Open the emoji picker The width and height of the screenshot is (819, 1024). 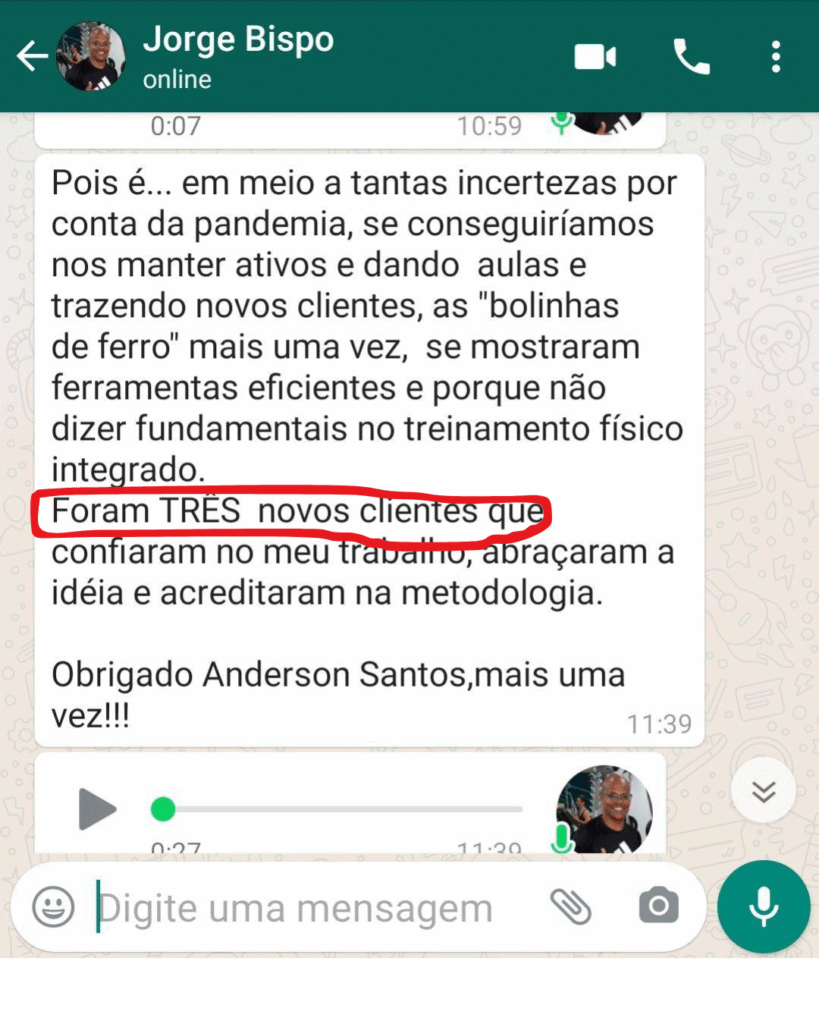(x=53, y=907)
